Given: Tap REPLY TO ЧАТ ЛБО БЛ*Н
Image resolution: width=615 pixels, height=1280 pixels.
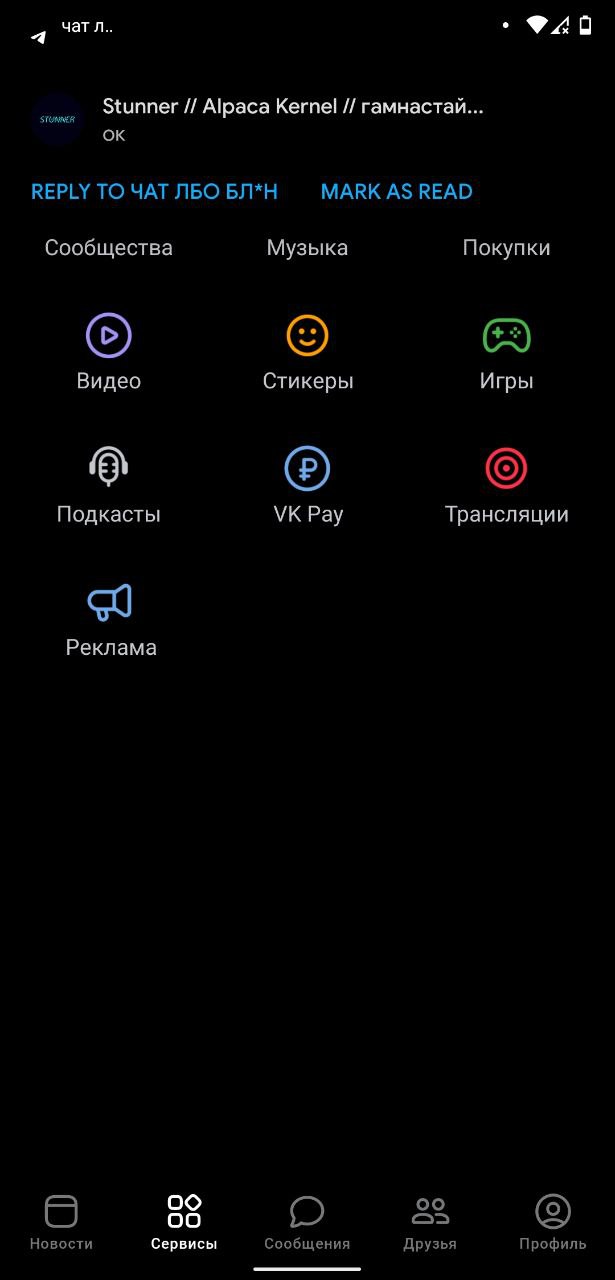Looking at the screenshot, I should (154, 191).
